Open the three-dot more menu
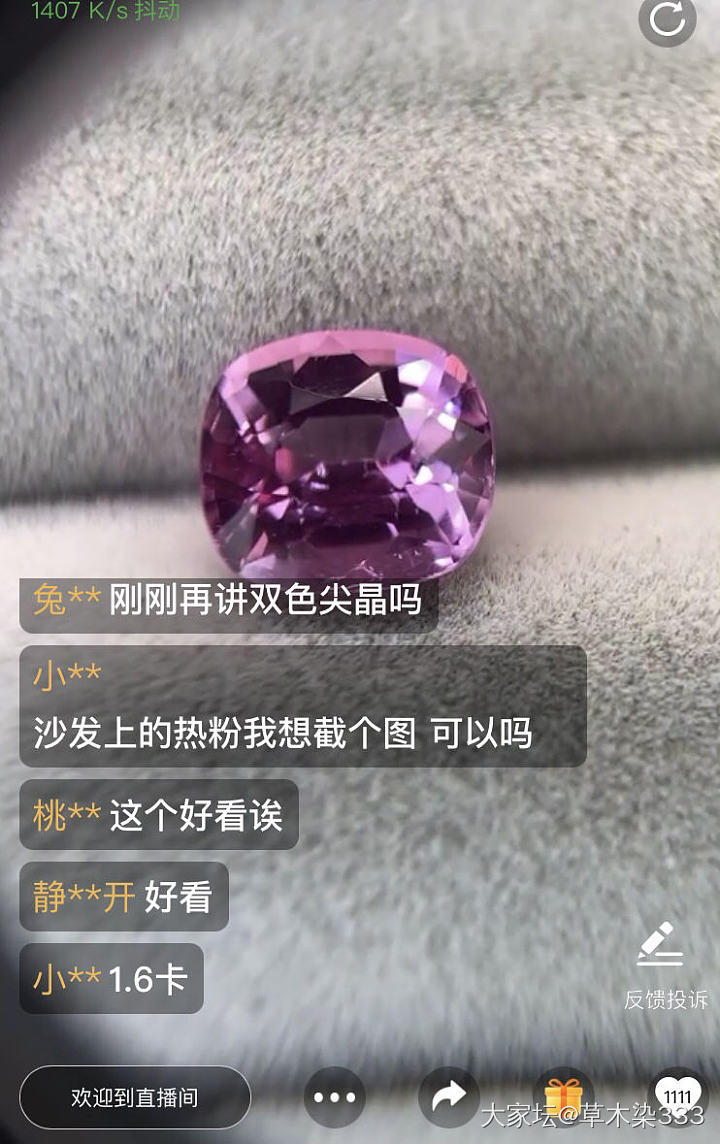This screenshot has height=1144, width=720. coord(334,1097)
